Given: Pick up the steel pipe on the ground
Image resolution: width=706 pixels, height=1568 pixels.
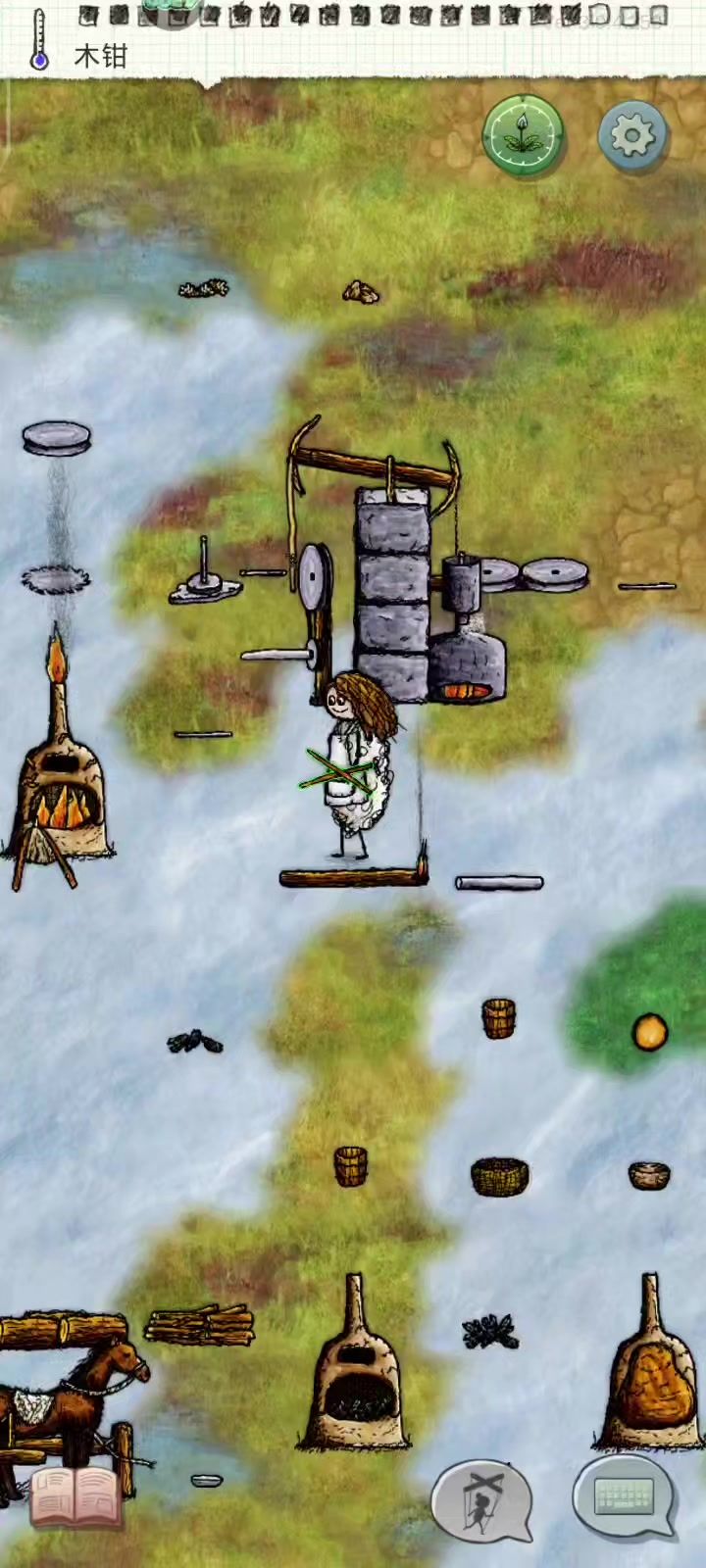Looking at the screenshot, I should 499,883.
